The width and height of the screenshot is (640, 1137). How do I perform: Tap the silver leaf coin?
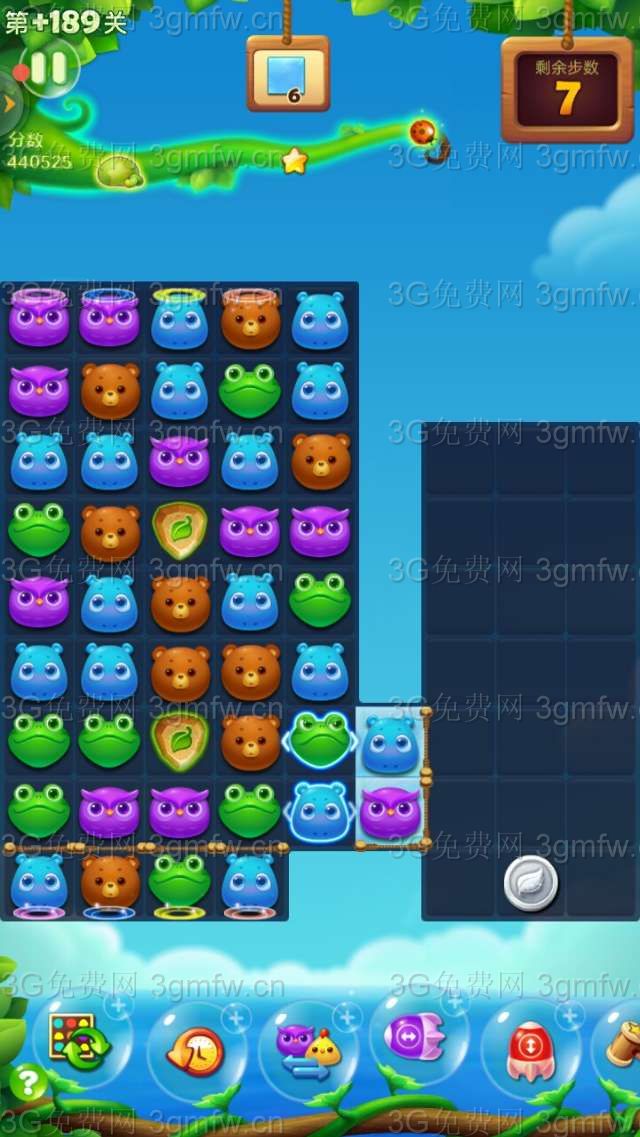click(x=530, y=883)
